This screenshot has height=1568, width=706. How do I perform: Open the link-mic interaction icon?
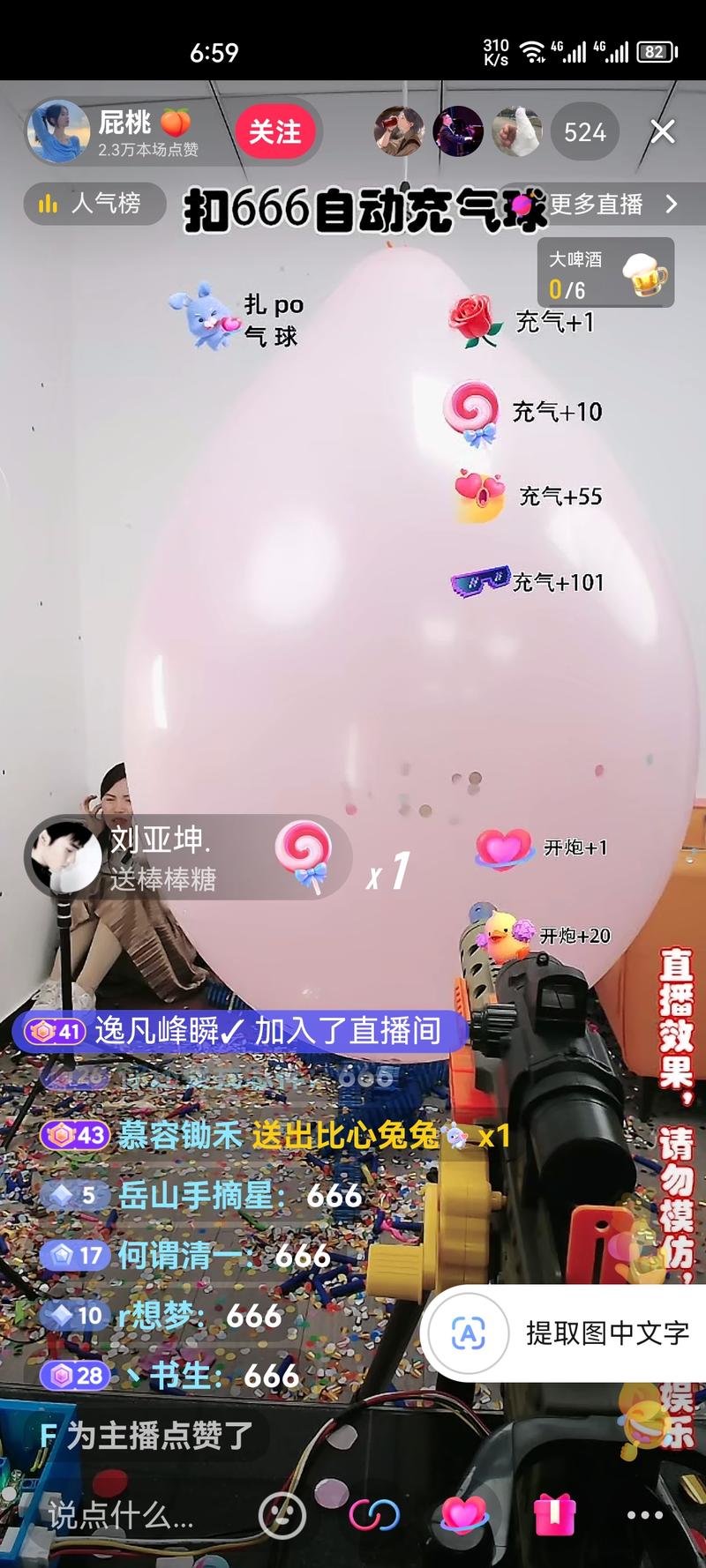(374, 1515)
